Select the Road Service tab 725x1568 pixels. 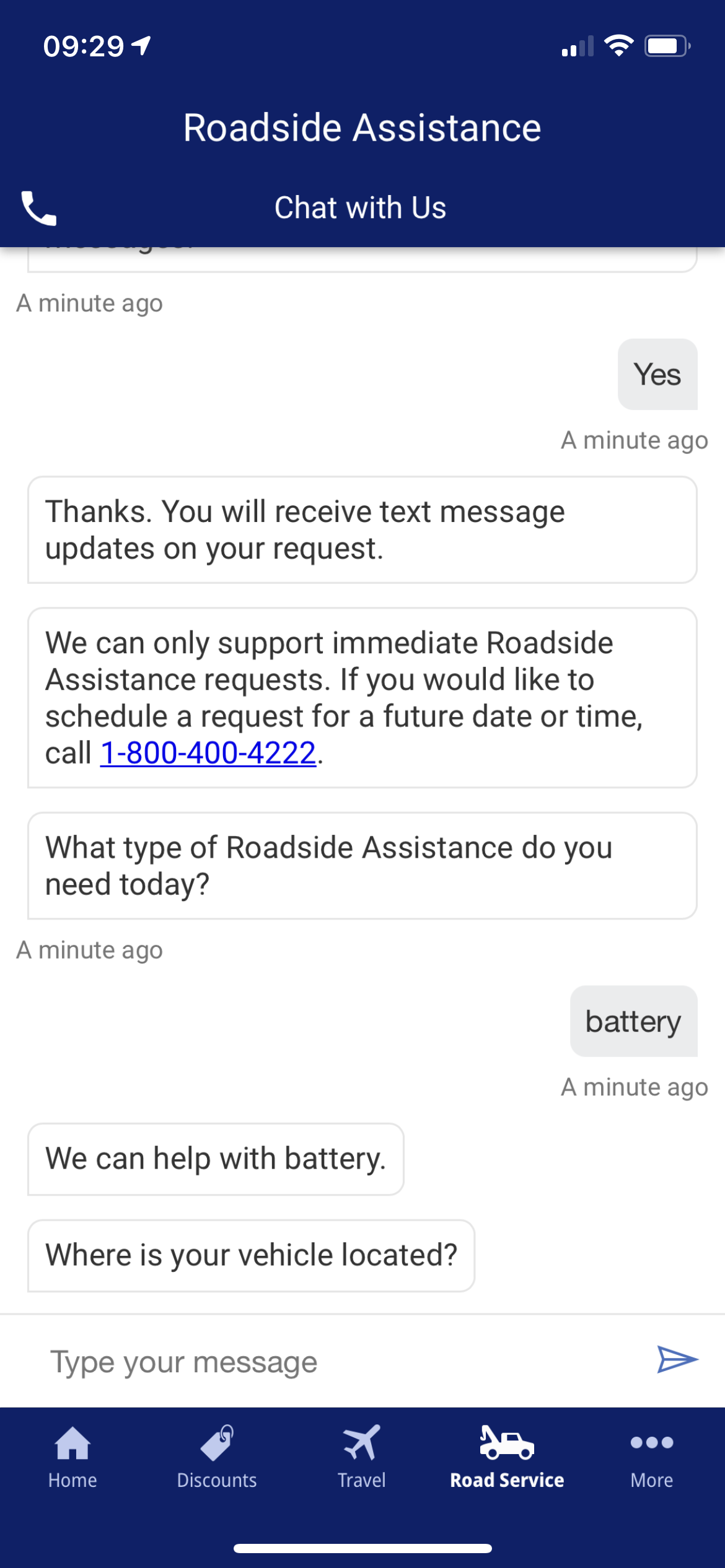coord(507,1457)
